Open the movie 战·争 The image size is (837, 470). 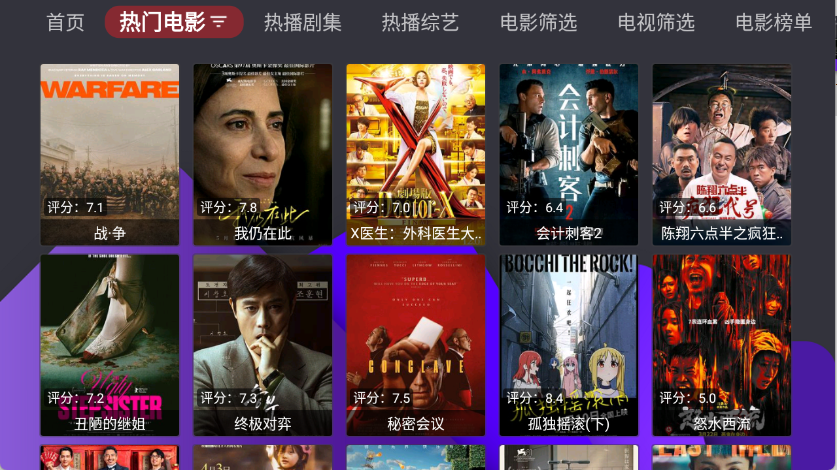pos(110,154)
